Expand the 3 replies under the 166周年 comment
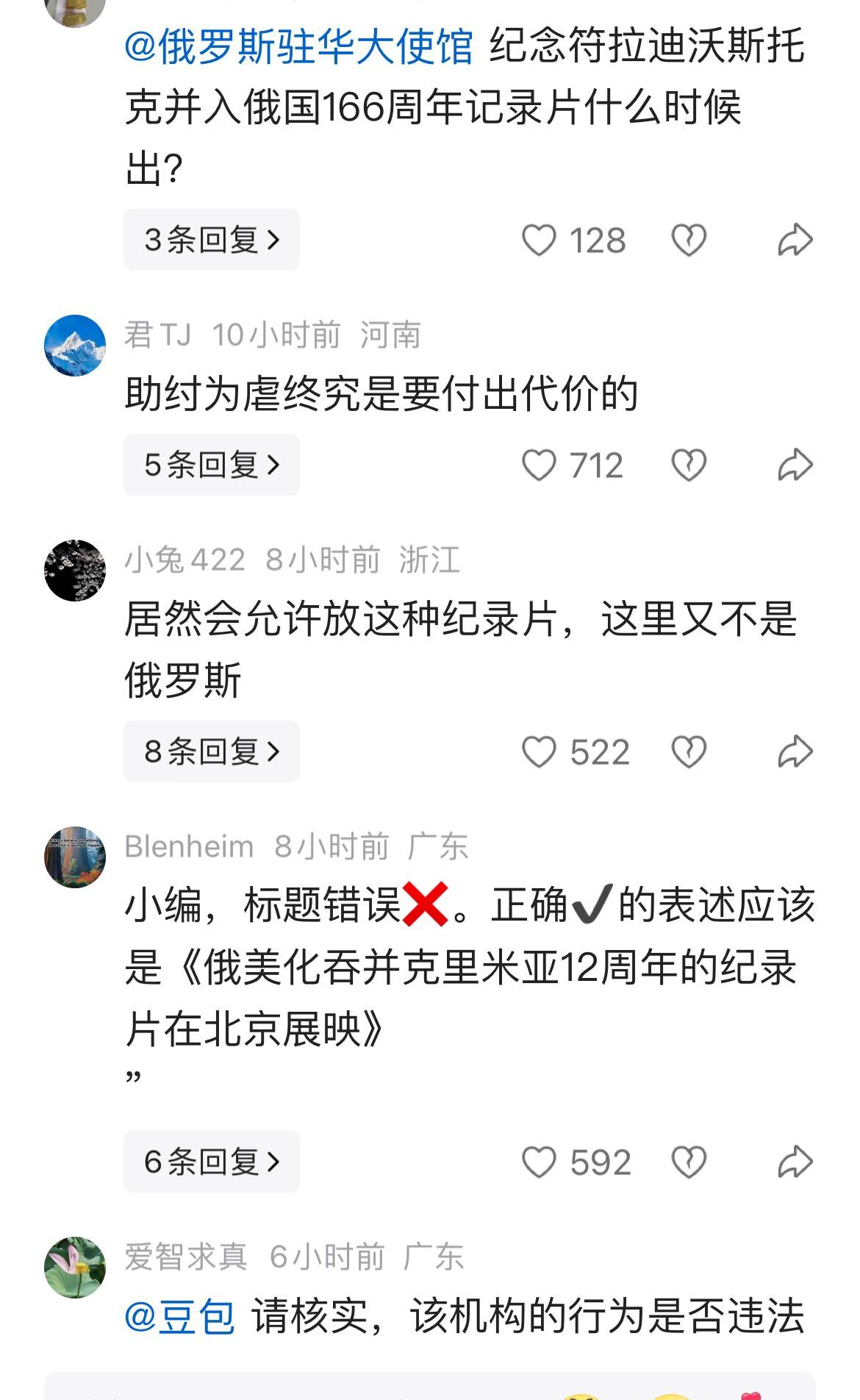860x1400 pixels. (212, 240)
